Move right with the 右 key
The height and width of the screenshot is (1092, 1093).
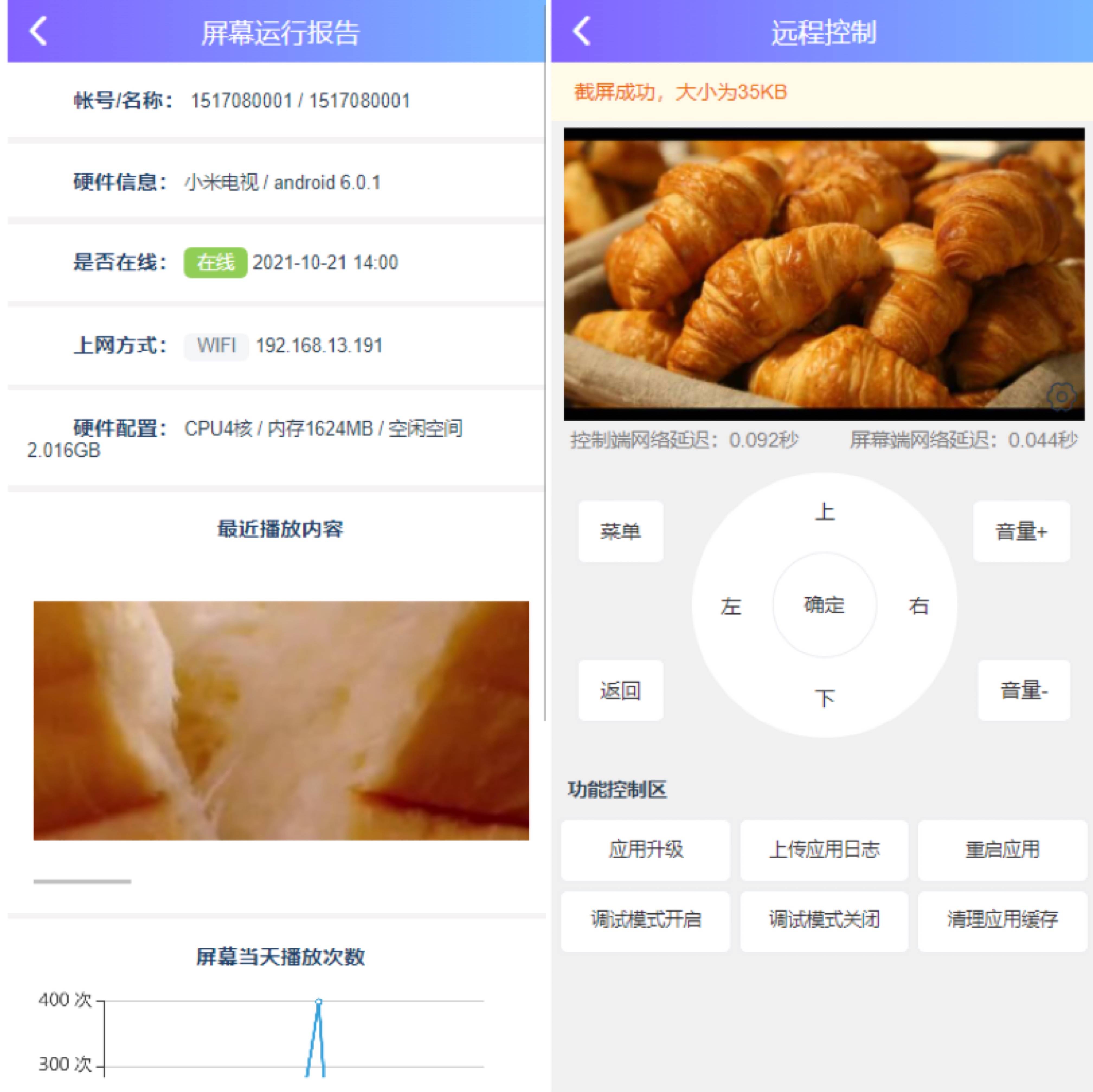918,606
